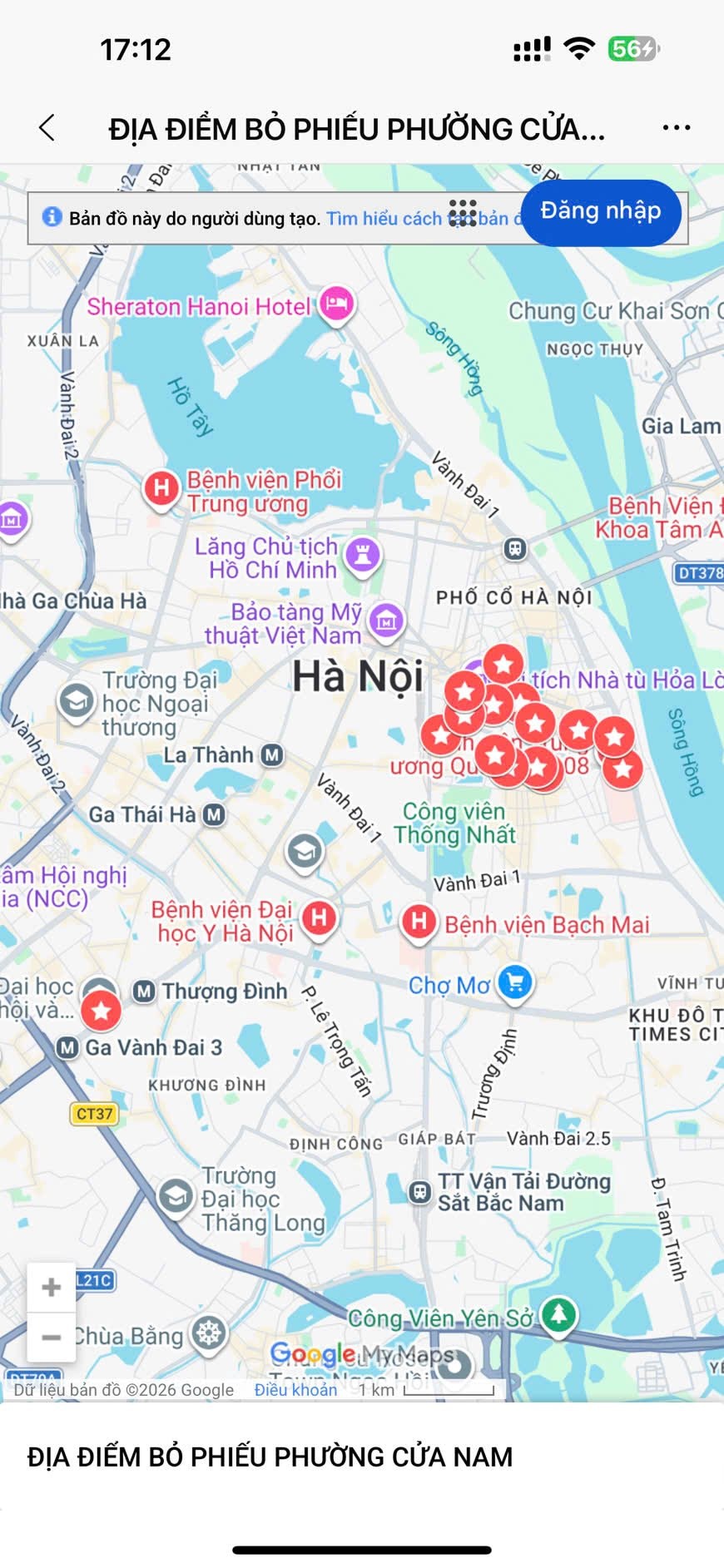Zoom in on the map
The height and width of the screenshot is (1568, 724).
(x=52, y=1287)
